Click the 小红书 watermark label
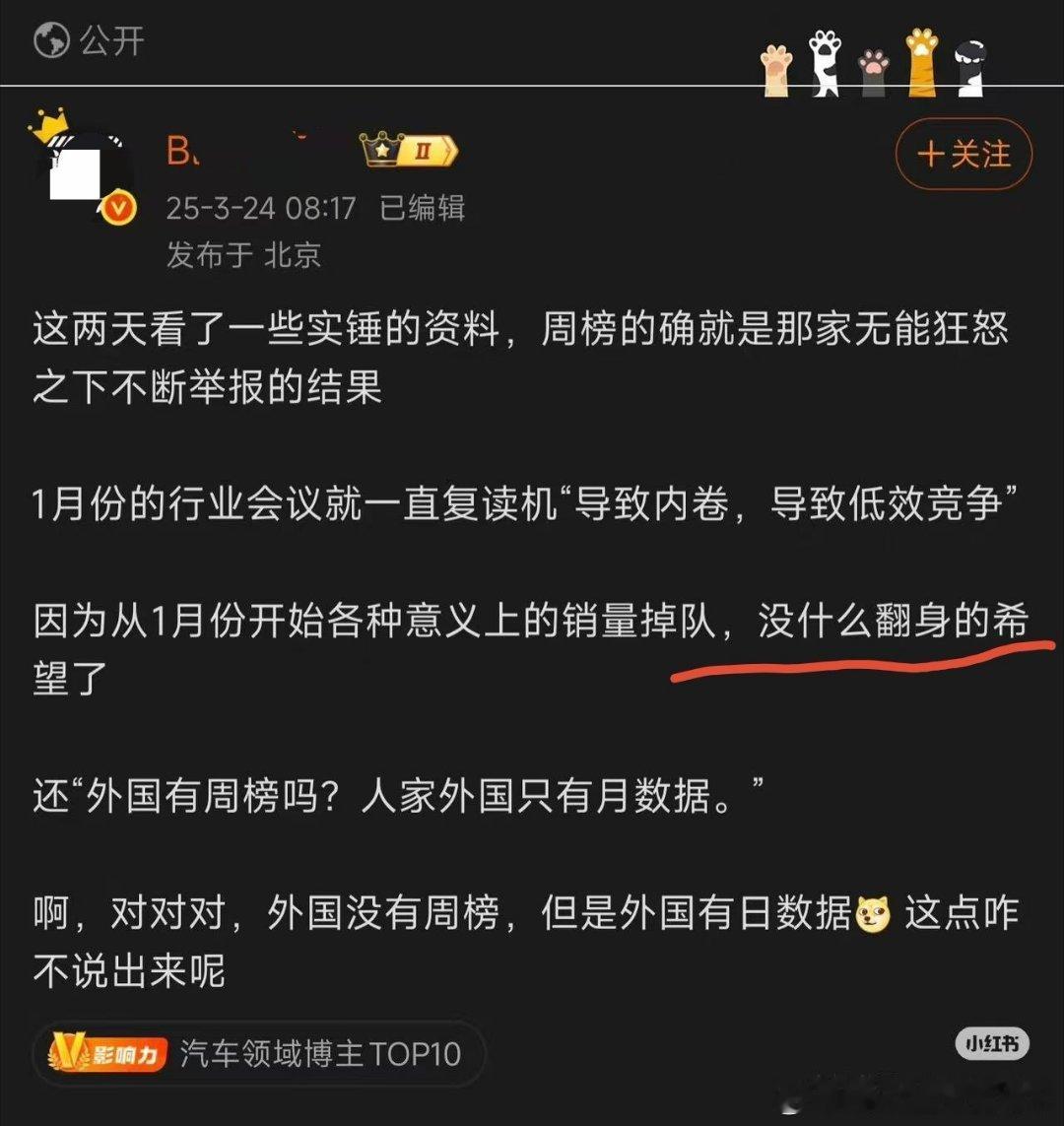Viewport: 1064px width, 1126px height. coord(994,1045)
